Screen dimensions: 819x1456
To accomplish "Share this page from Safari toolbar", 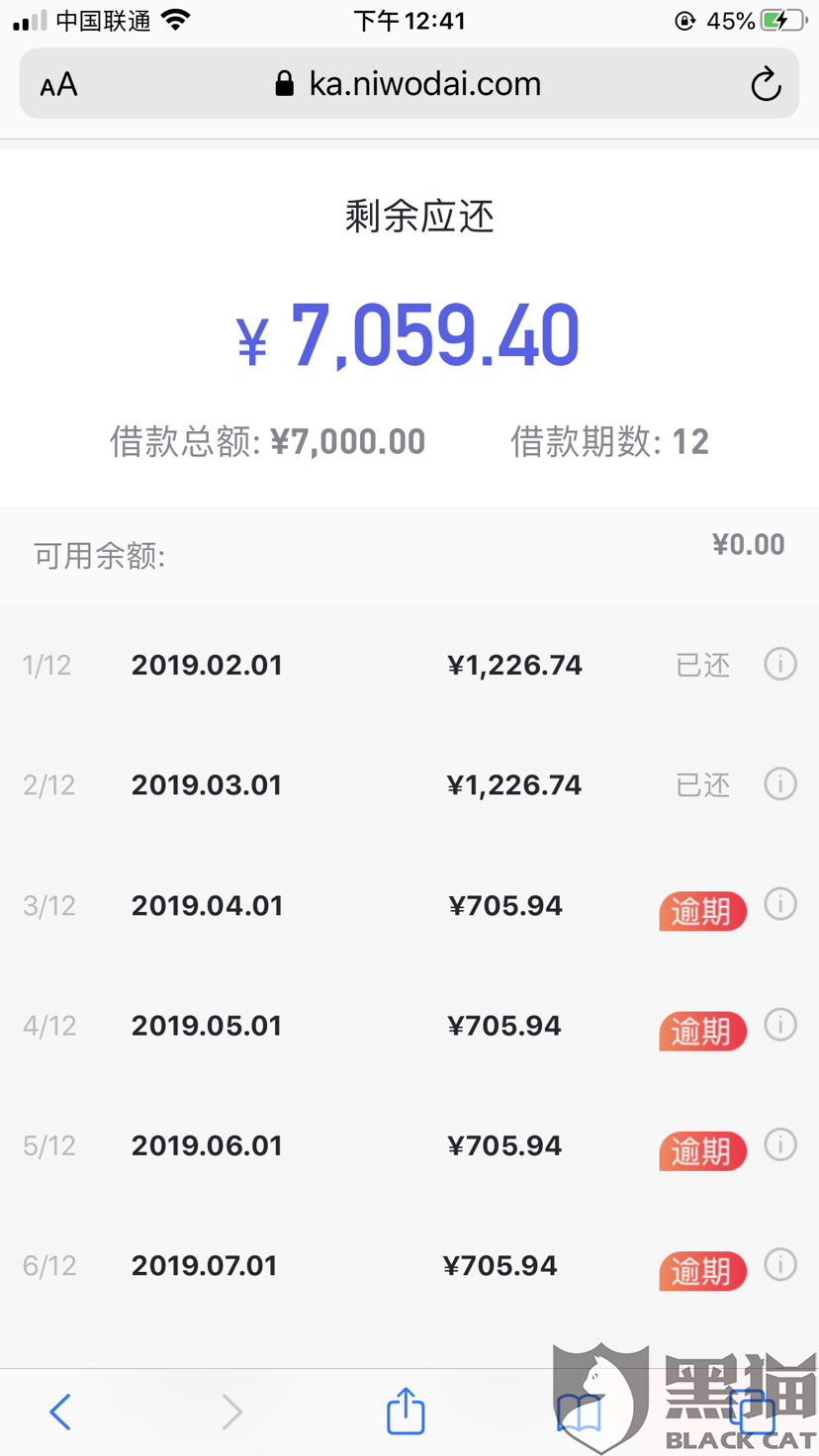I will 406,1410.
